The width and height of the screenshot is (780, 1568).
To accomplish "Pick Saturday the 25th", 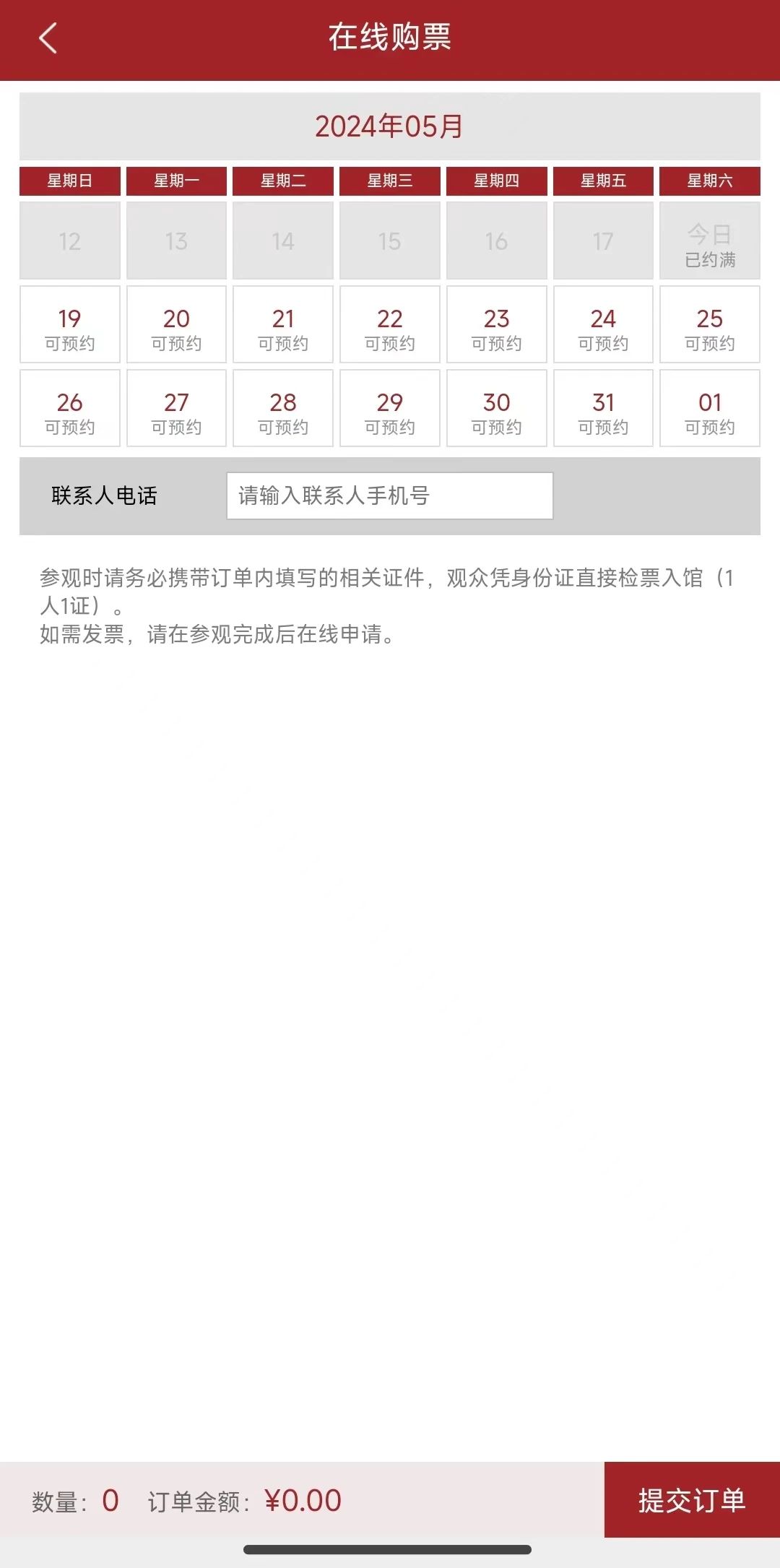I will (710, 325).
